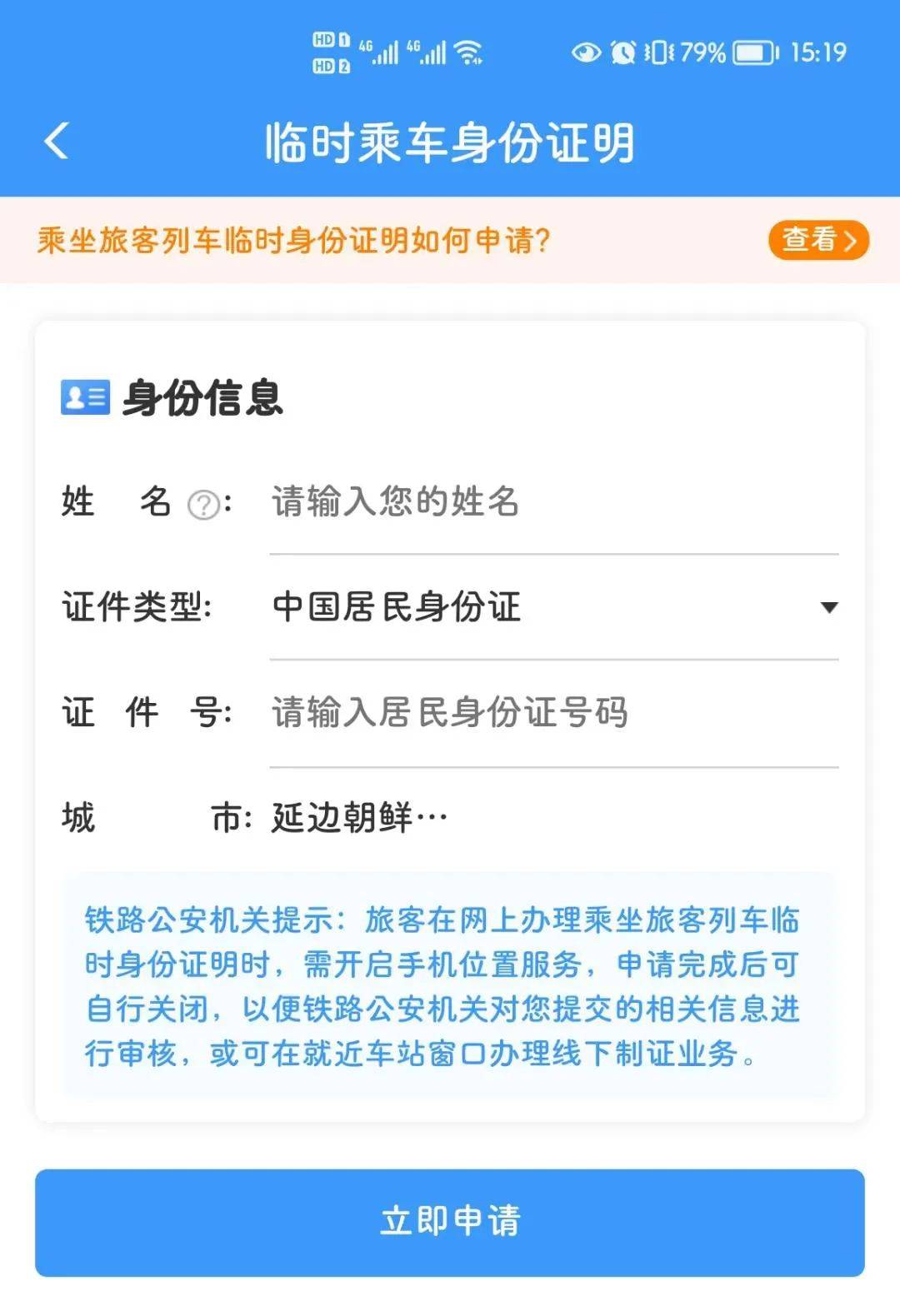Go back from the temporary ID page
Screen dimensions: 900x1316
click(x=57, y=141)
